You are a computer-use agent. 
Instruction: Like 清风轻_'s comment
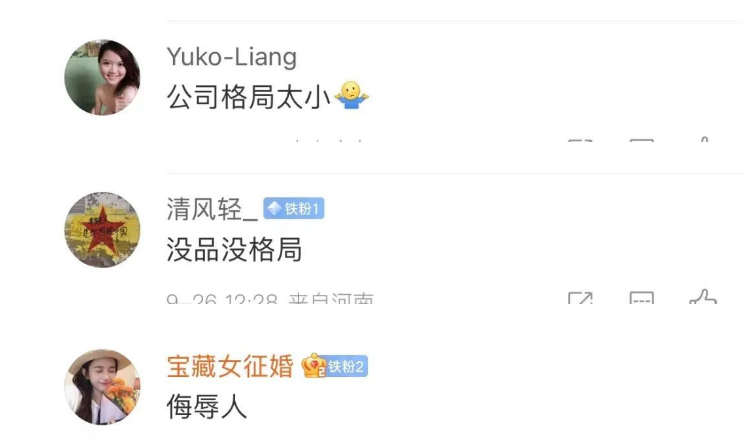pyautogui.click(x=703, y=299)
